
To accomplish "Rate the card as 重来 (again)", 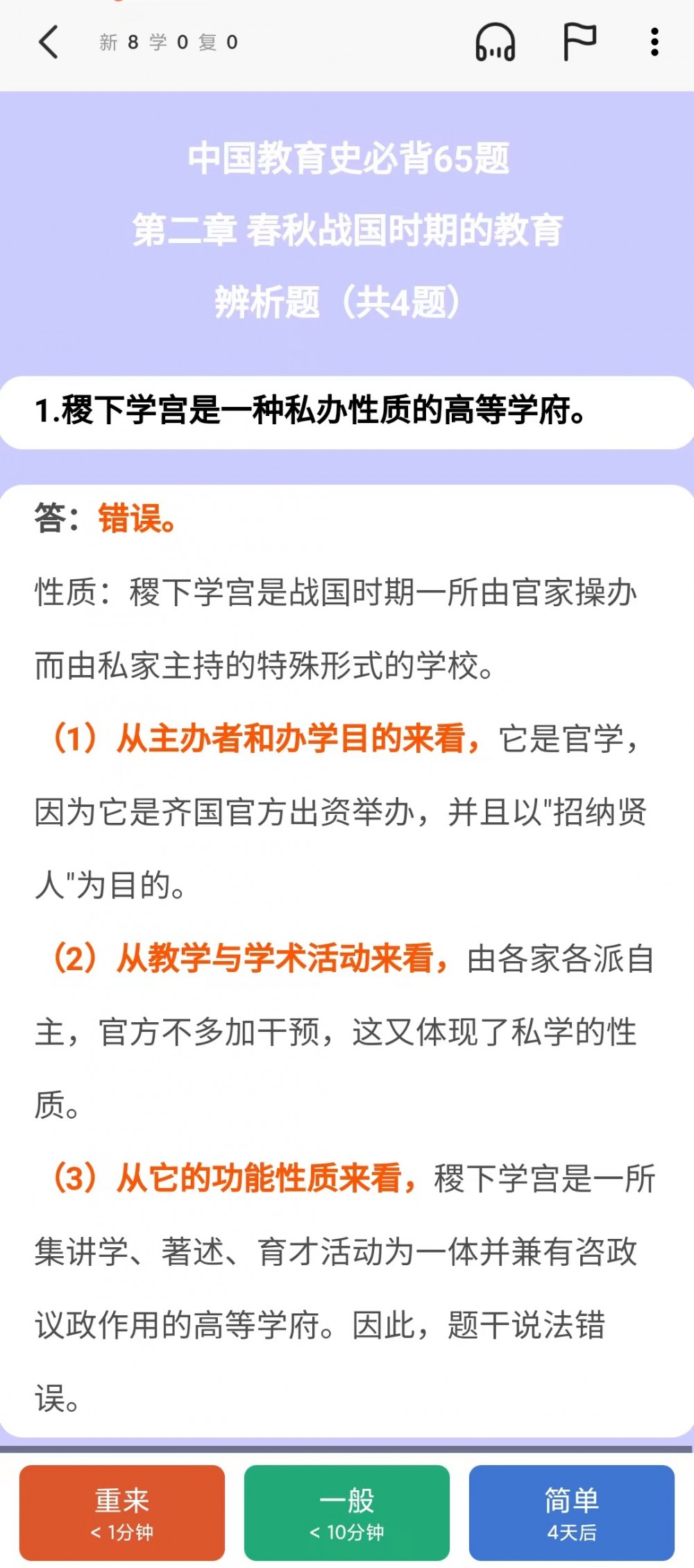I will [x=122, y=1513].
